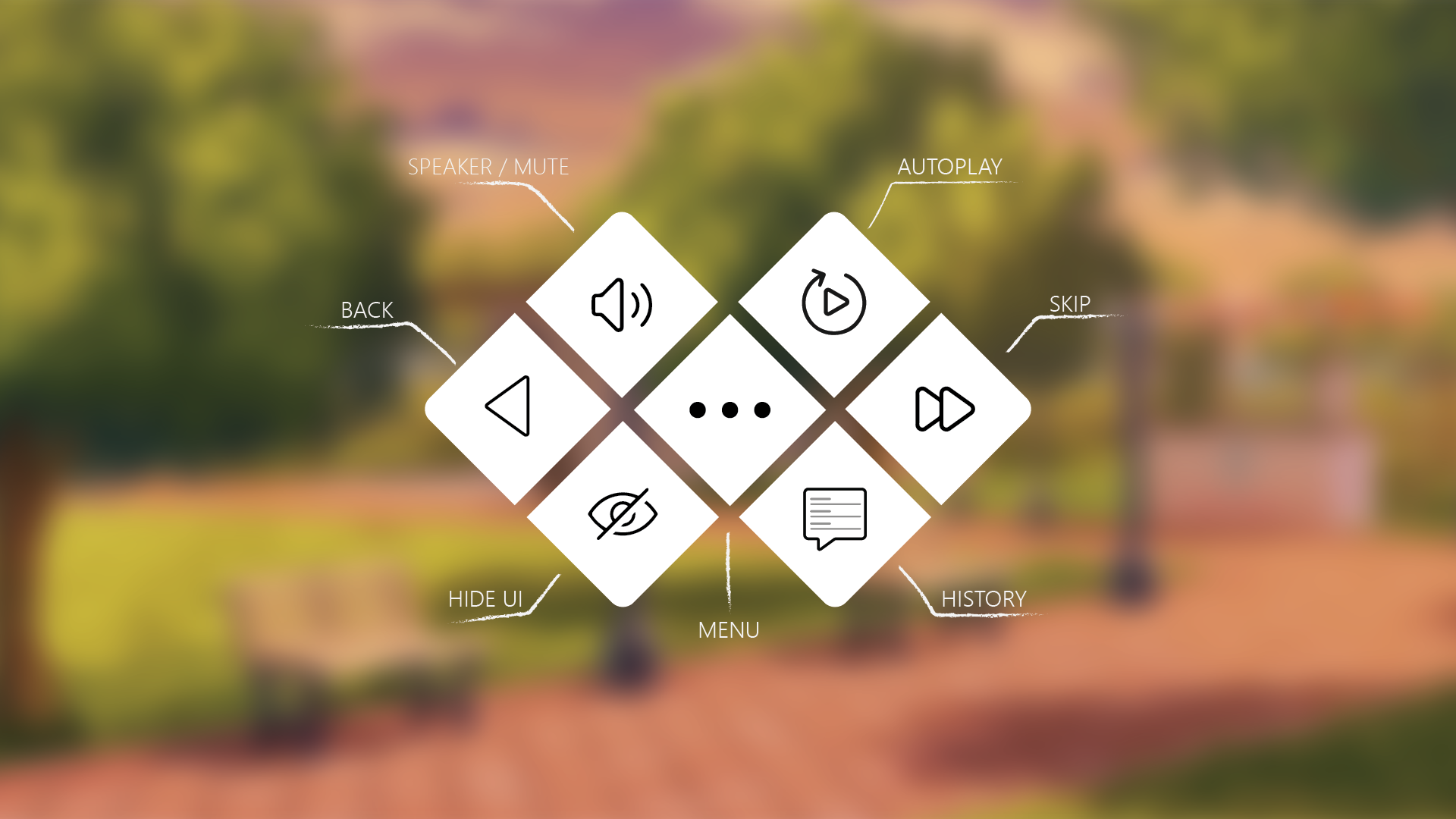Enable autoplay with the circular play icon
Screen dimensions: 1456x819
click(834, 303)
